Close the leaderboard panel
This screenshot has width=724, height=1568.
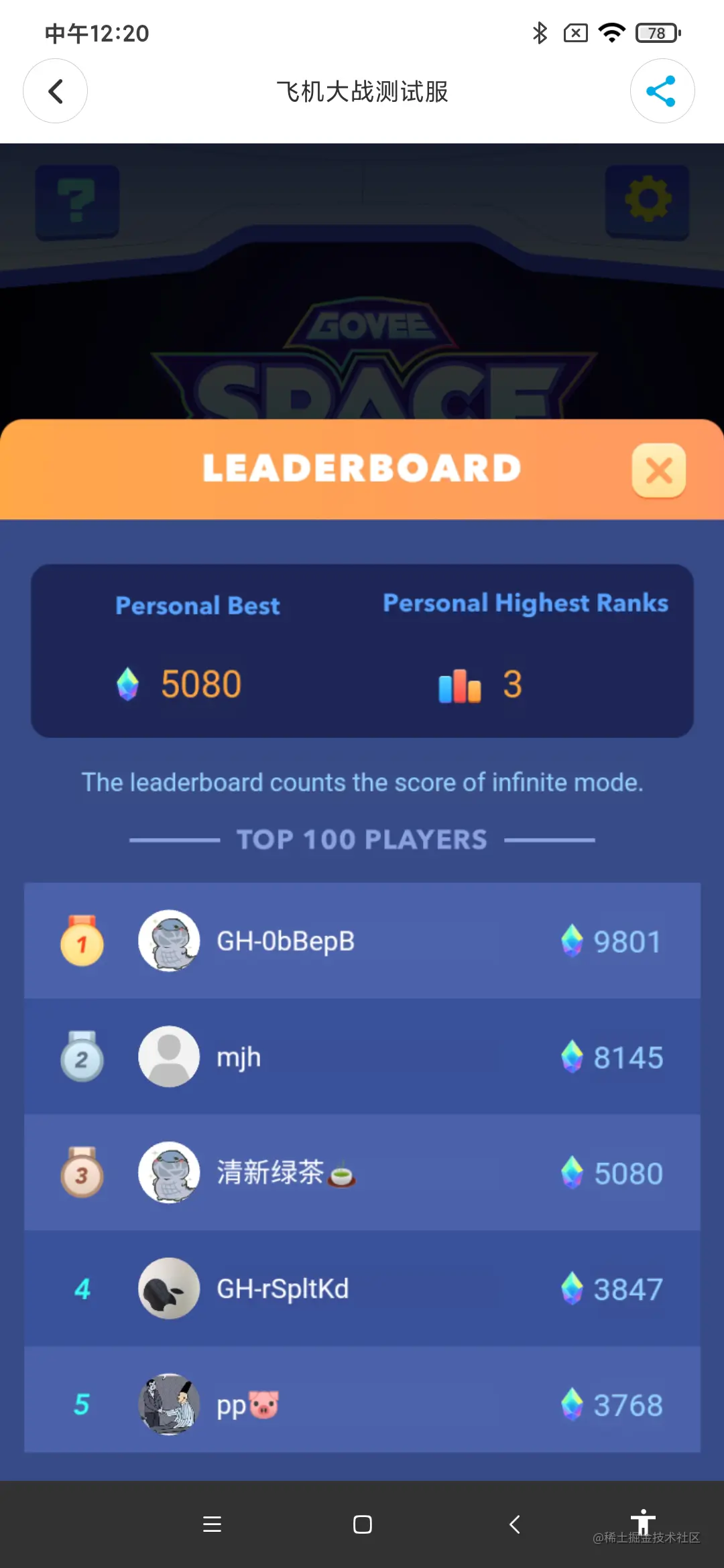(658, 470)
